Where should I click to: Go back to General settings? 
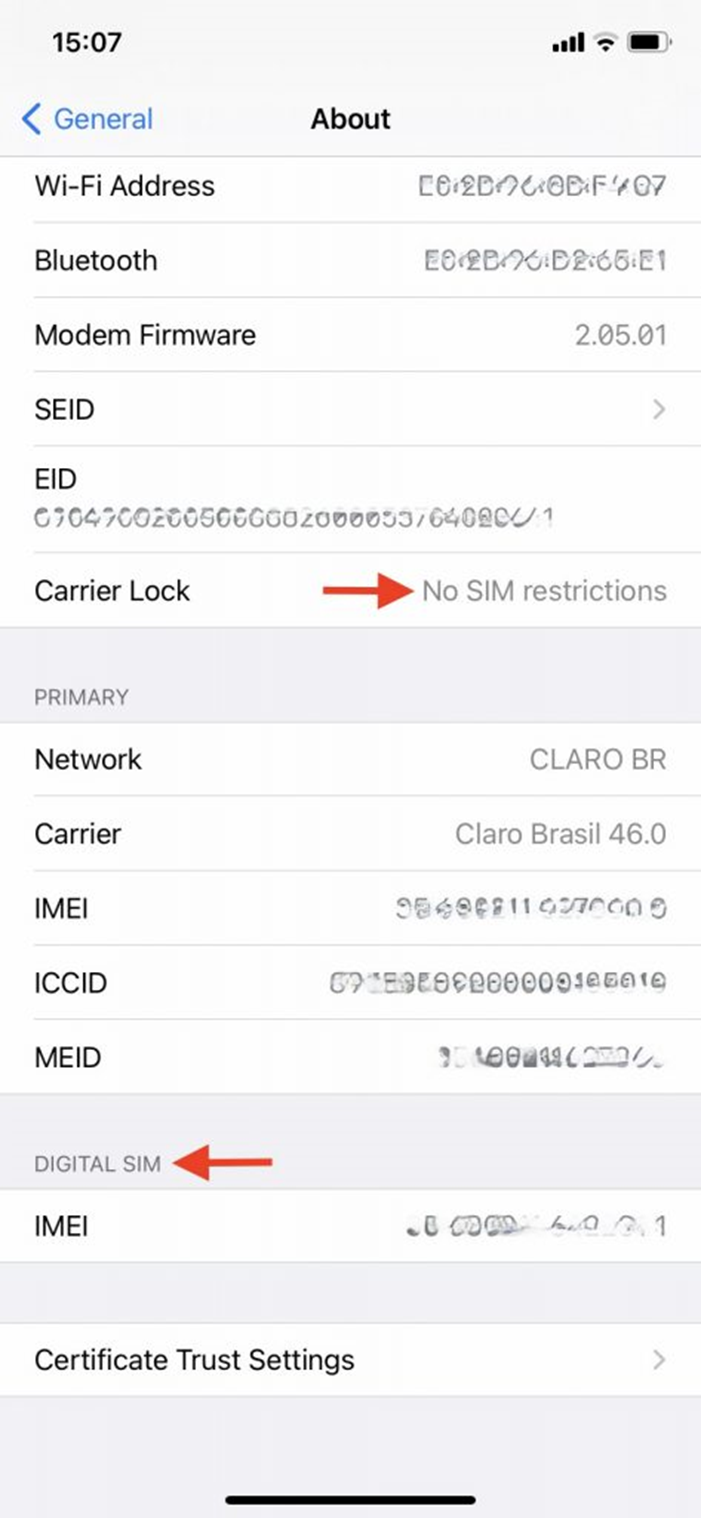click(88, 119)
